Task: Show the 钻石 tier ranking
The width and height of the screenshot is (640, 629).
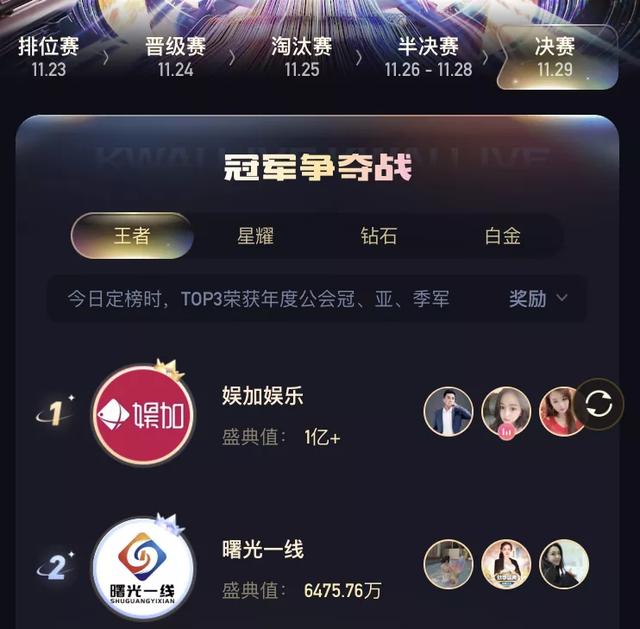Action: coord(379,236)
